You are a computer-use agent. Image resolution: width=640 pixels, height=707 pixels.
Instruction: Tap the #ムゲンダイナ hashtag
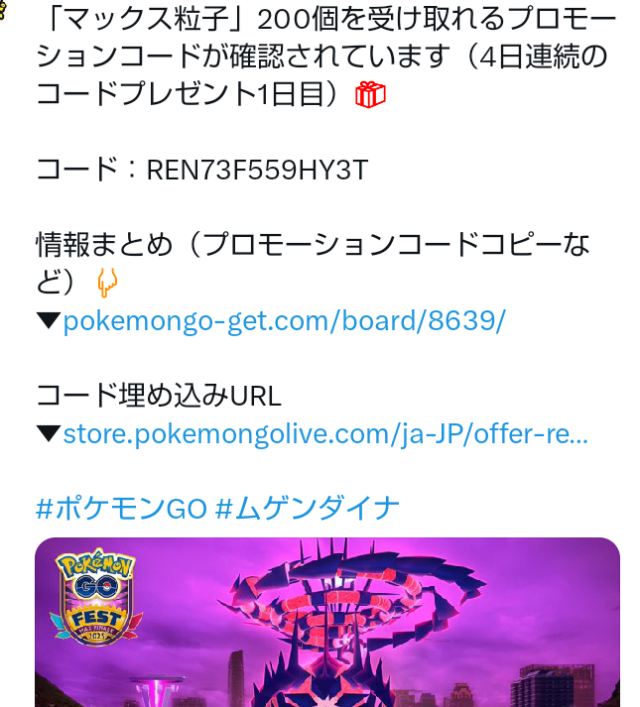(x=307, y=508)
